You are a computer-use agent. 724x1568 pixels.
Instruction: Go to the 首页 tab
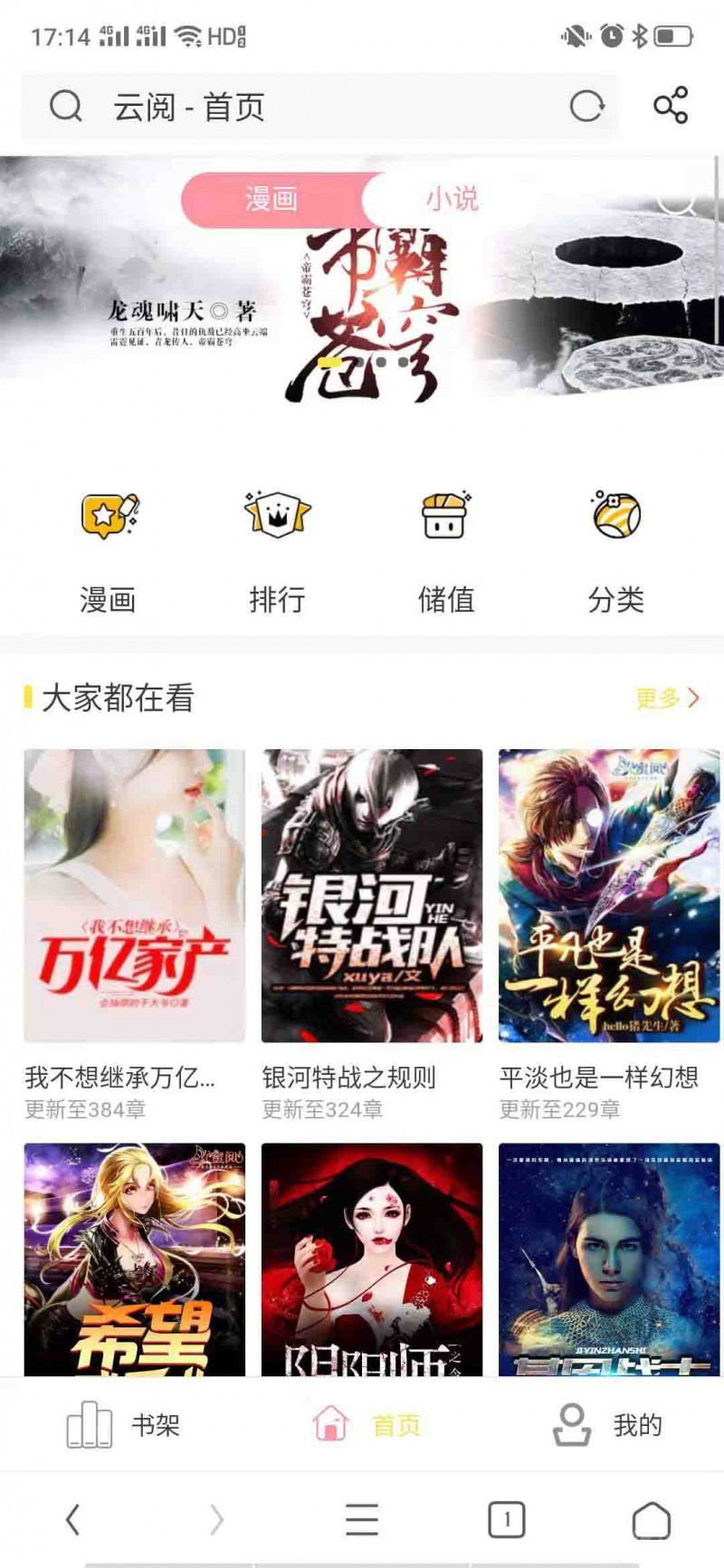pos(366,1425)
